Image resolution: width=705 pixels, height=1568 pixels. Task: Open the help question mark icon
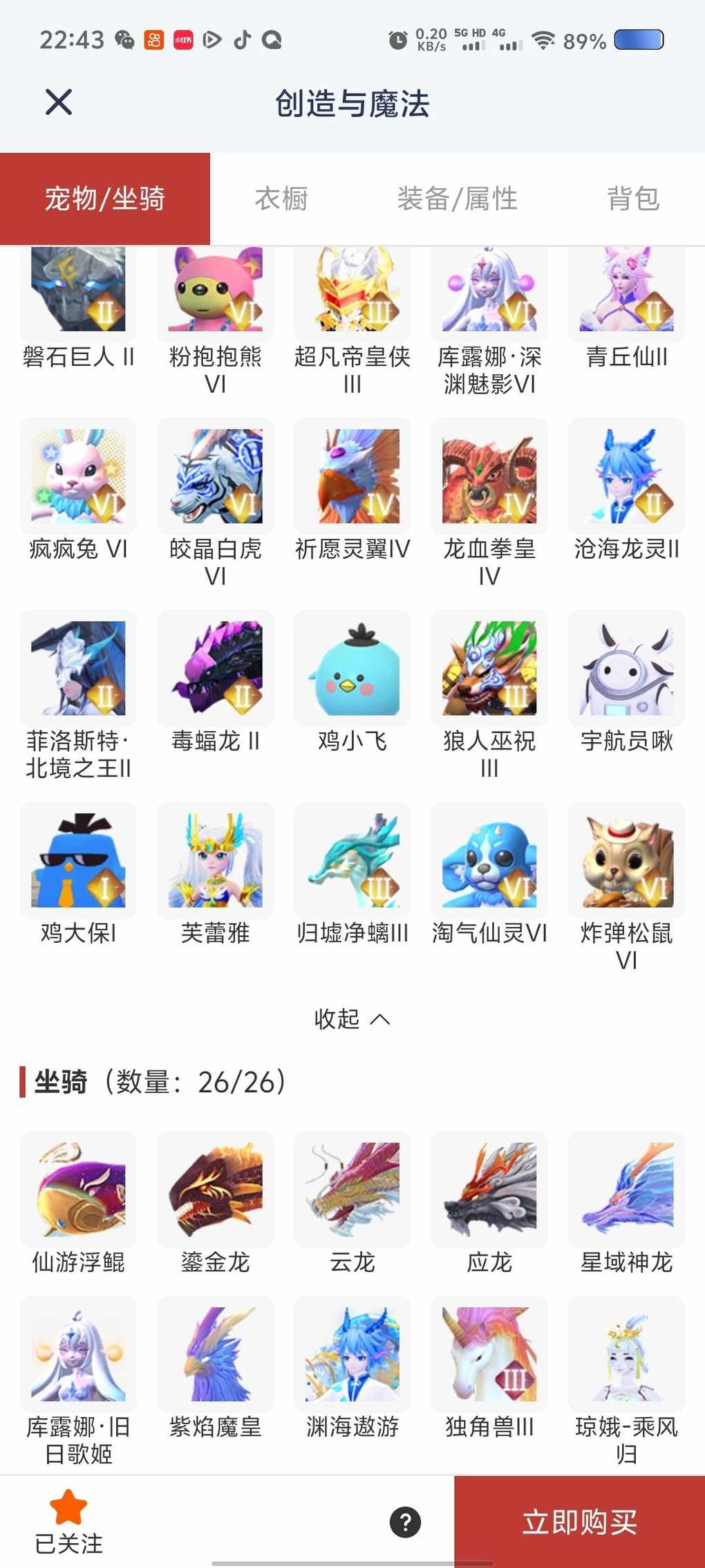tap(406, 1522)
